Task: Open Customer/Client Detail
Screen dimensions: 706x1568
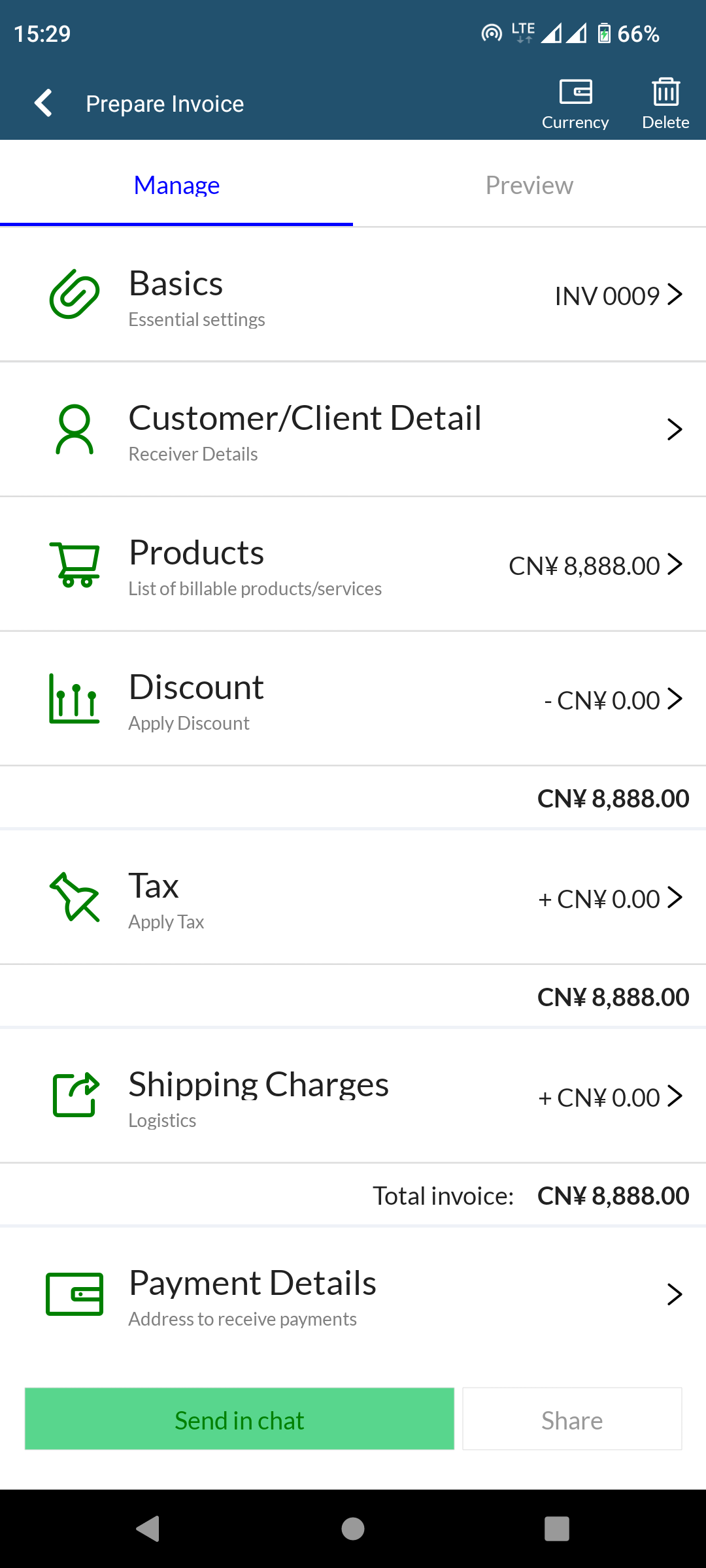Action: tap(353, 429)
